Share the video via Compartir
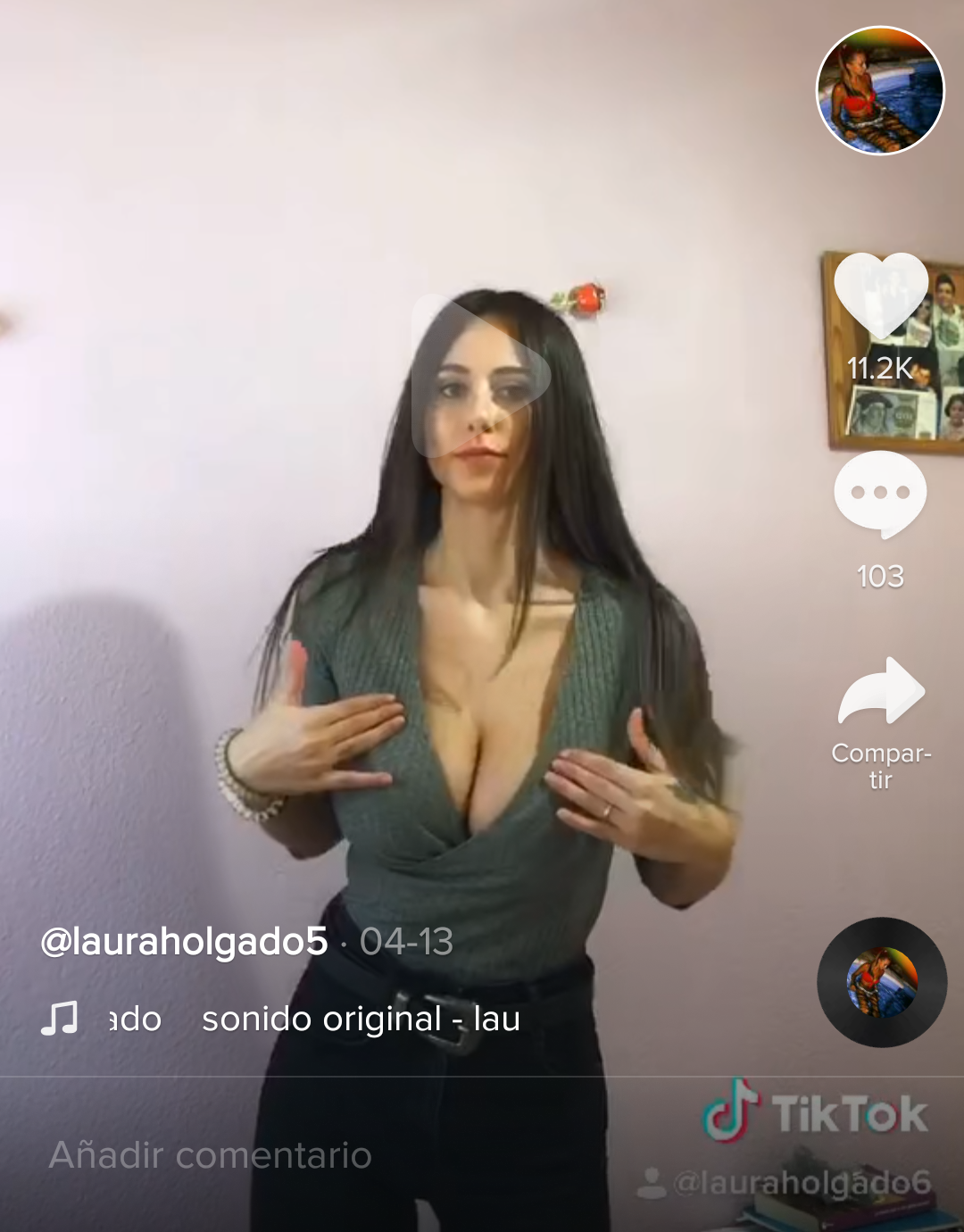Screen dimensions: 964x1232 click(881, 693)
